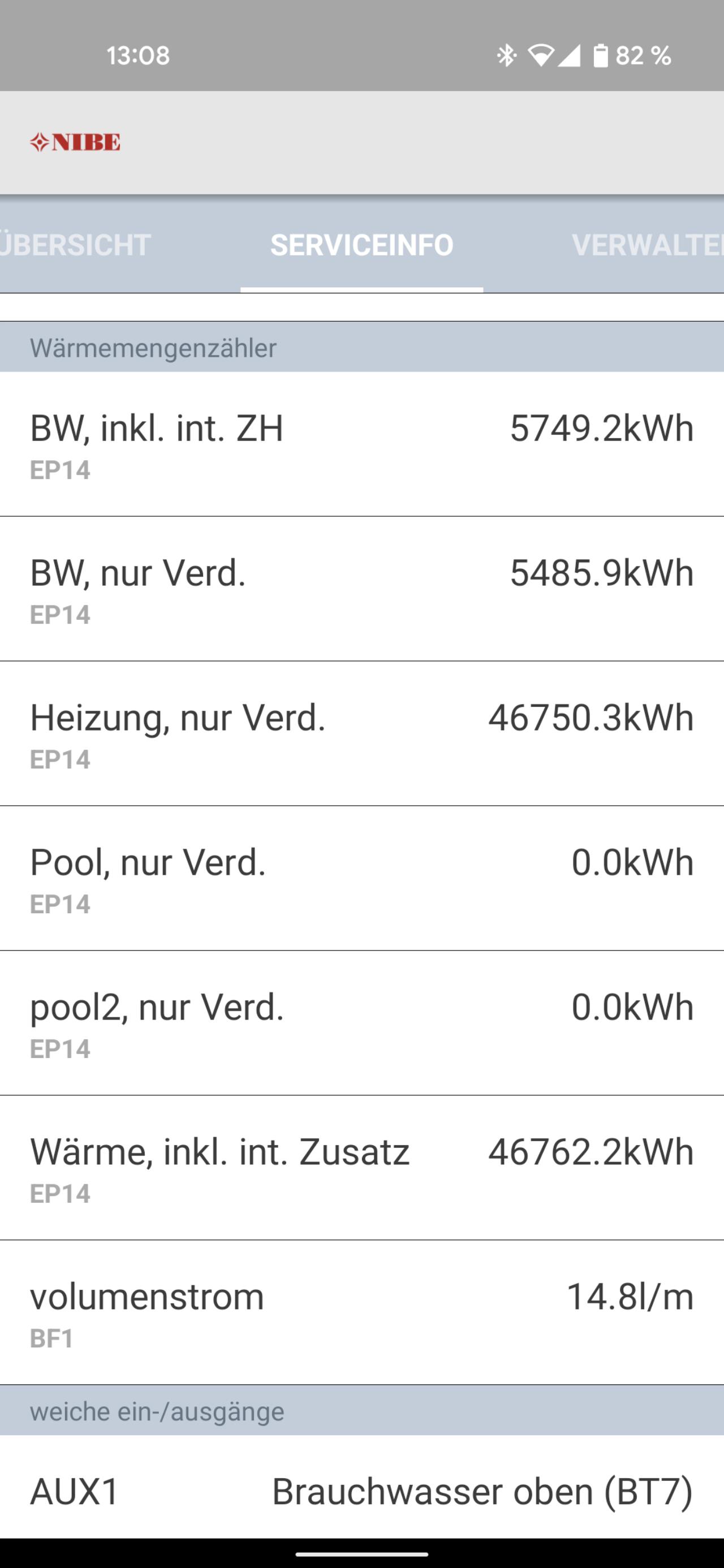724x1568 pixels.
Task: Select the Serviceinfo tab
Action: [x=361, y=245]
